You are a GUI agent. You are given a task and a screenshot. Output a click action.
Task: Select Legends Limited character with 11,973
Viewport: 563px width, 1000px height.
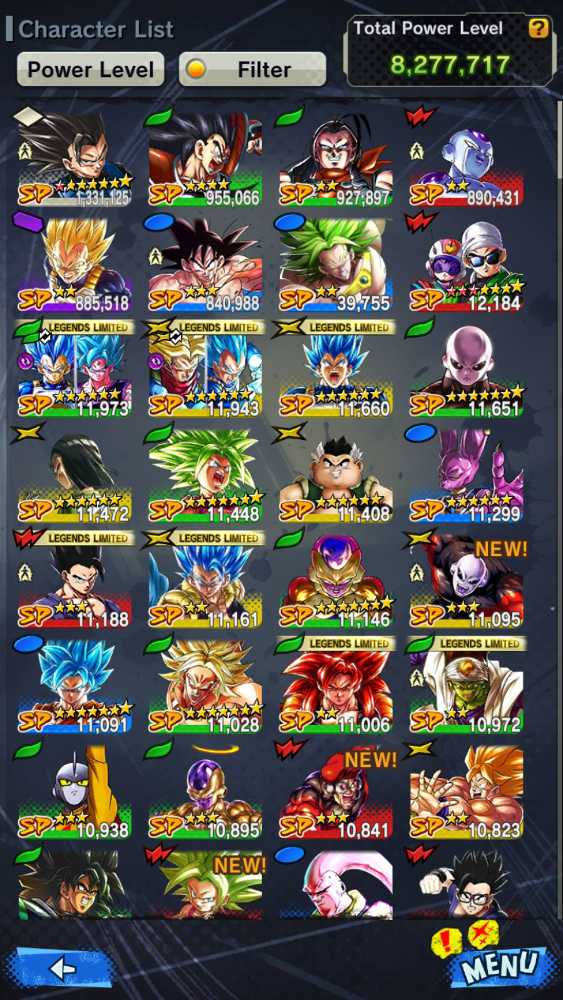(74, 369)
